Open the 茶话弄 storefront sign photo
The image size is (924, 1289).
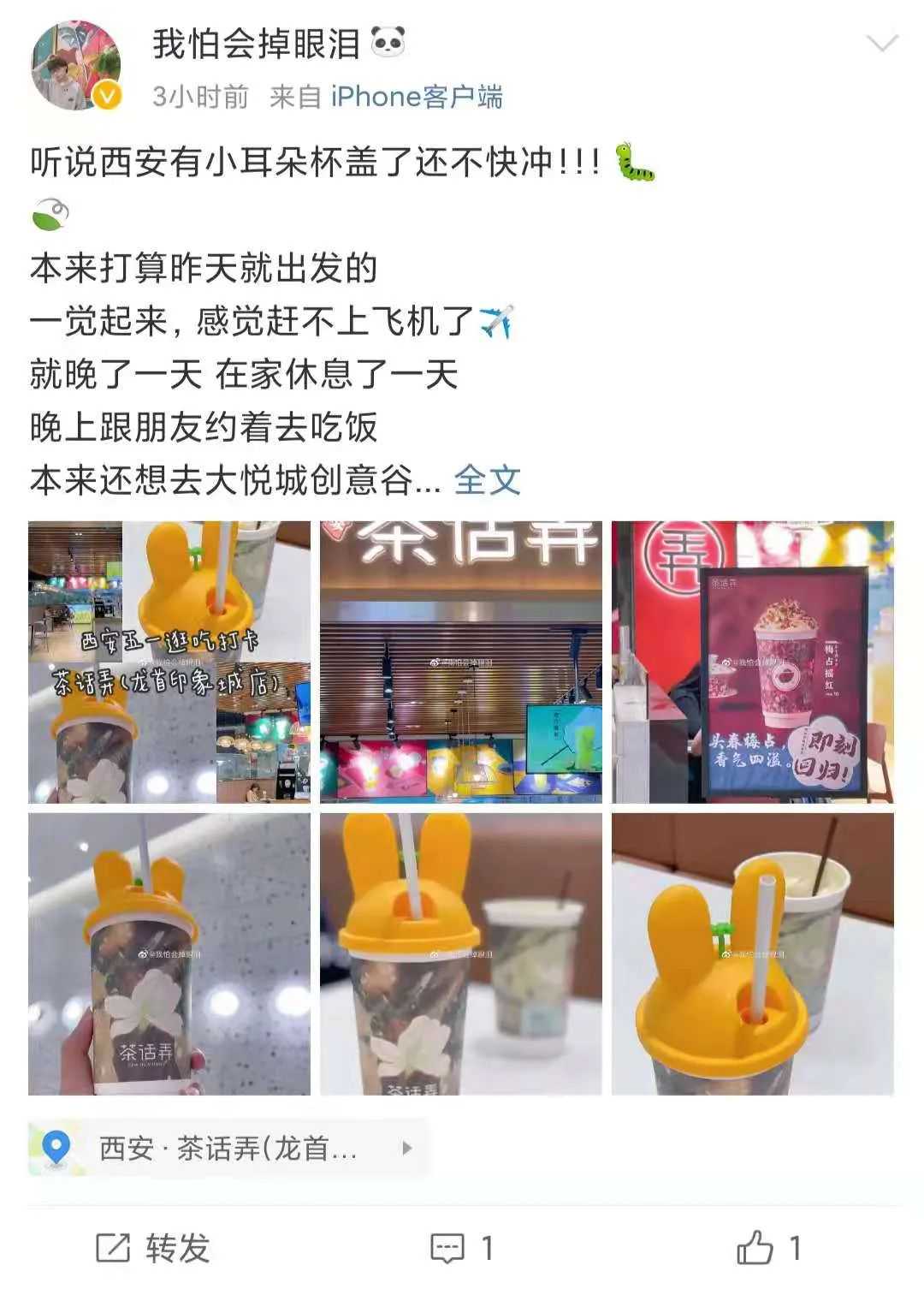click(x=461, y=662)
